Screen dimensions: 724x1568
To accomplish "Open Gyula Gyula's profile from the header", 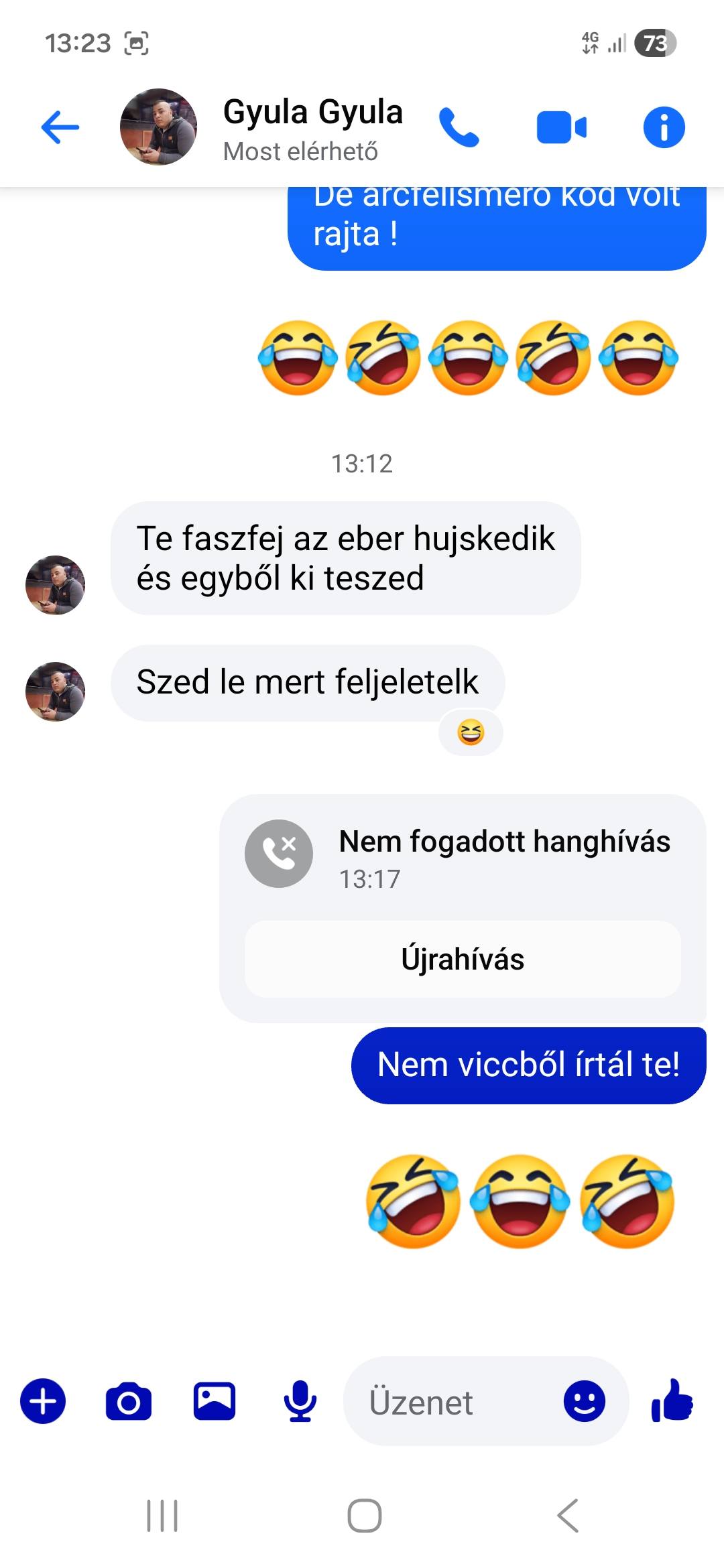I will [312, 127].
